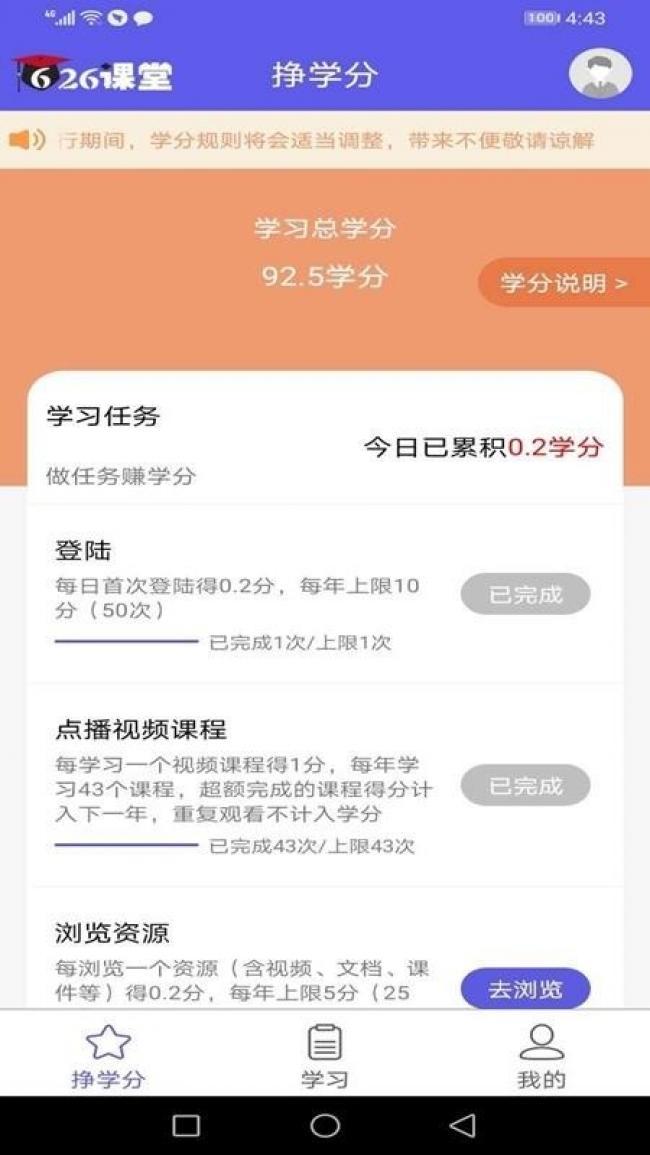Tap 已完成 button for 登陆 task
Image resolution: width=650 pixels, height=1155 pixels.
pyautogui.click(x=525, y=594)
